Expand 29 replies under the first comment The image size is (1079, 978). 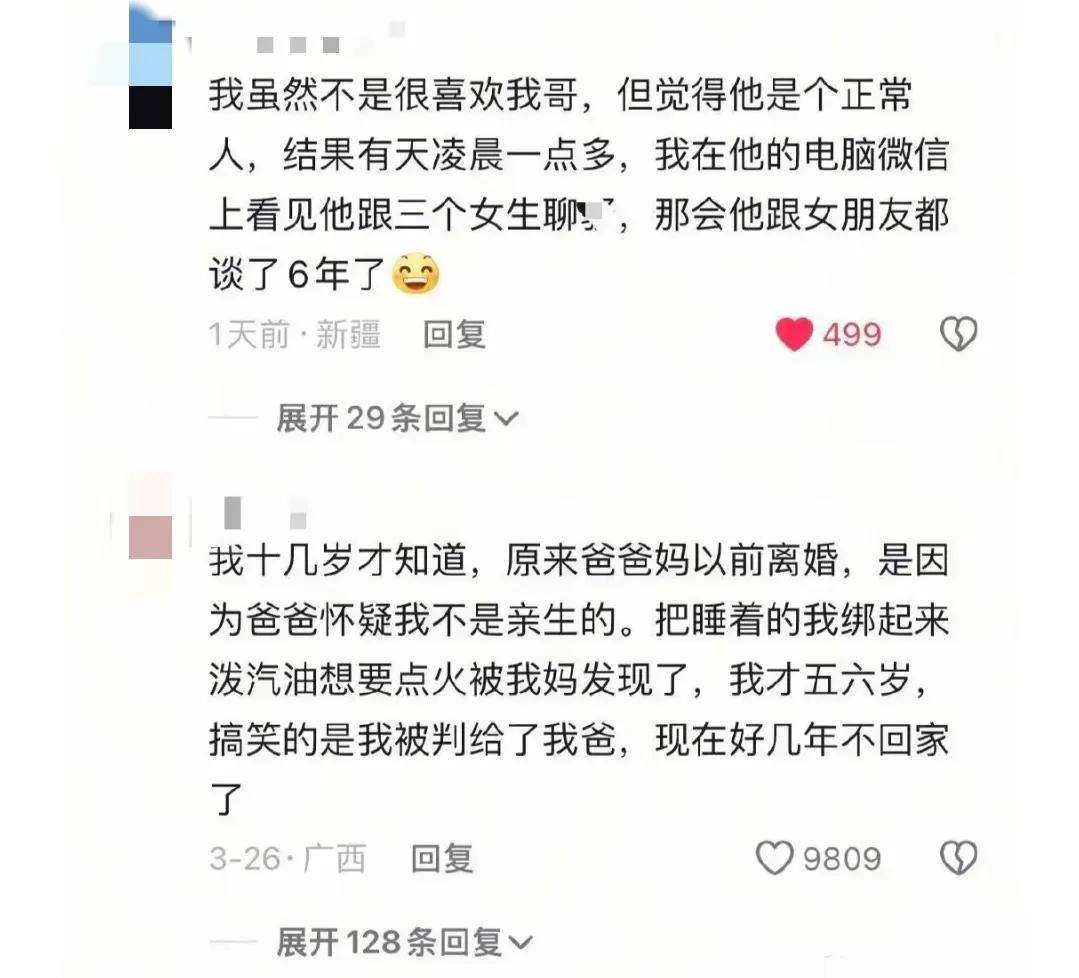pos(397,418)
